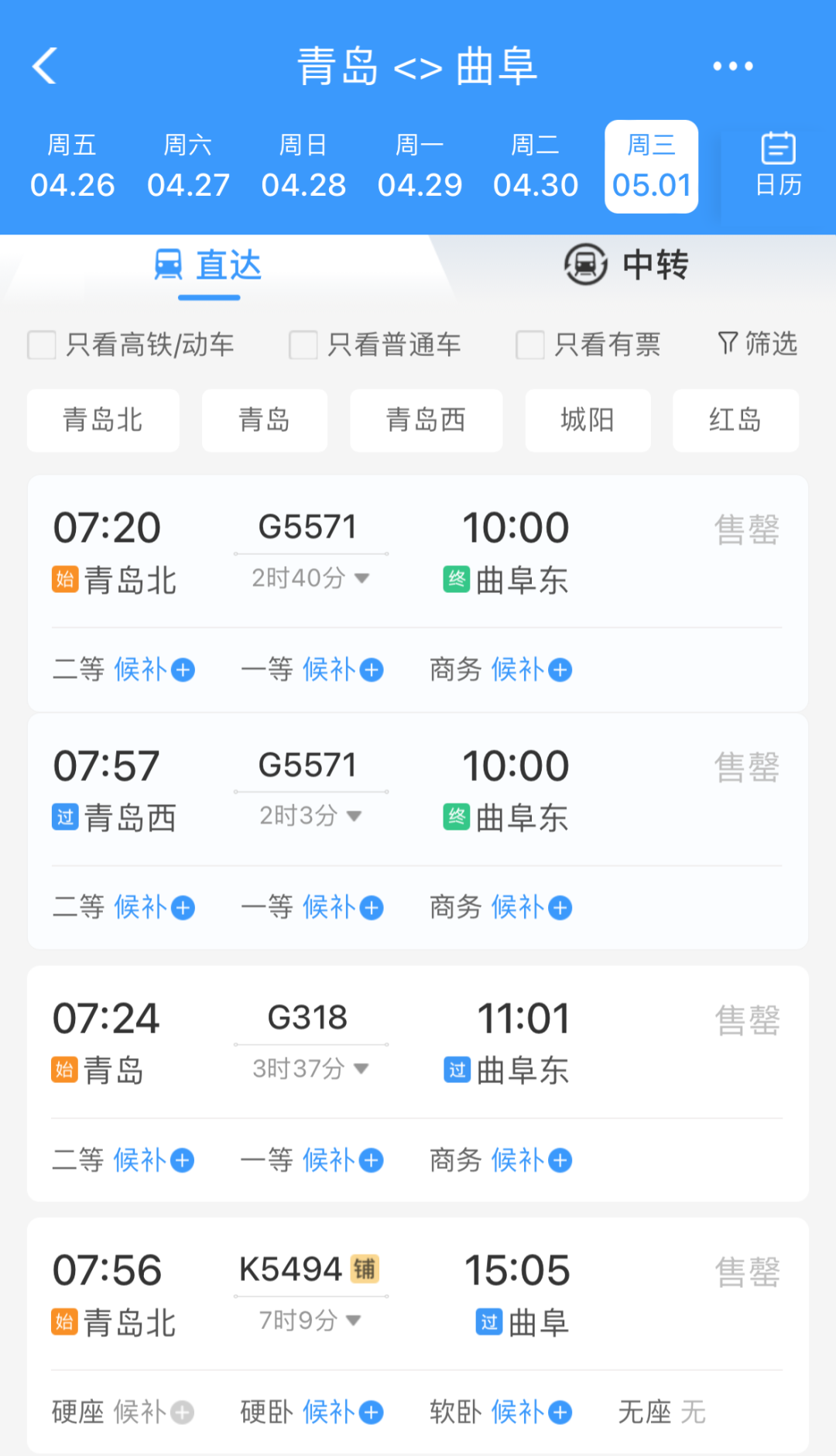Select date 周日 04.28
836x1456 pixels.
click(303, 166)
